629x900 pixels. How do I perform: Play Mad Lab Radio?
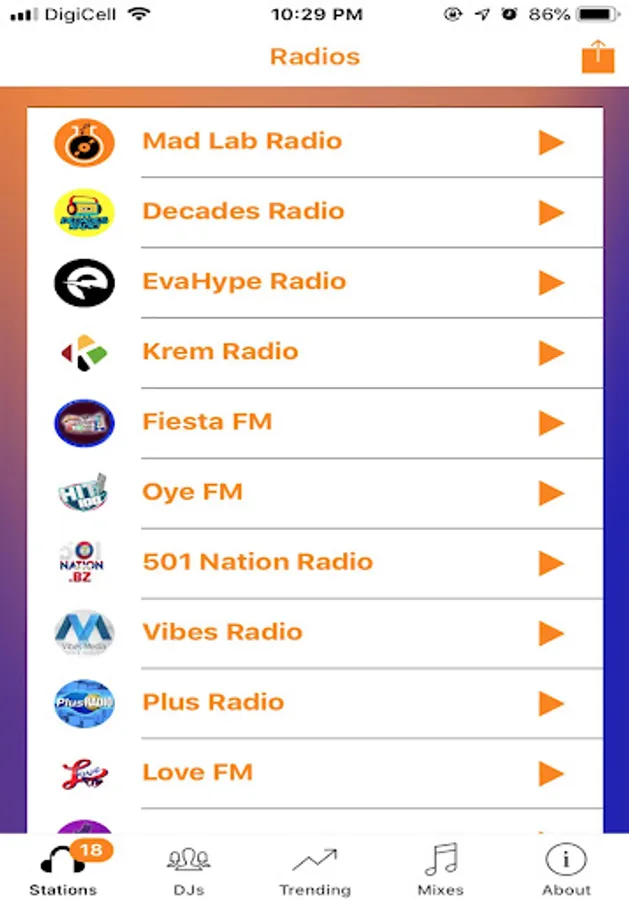pyautogui.click(x=551, y=142)
